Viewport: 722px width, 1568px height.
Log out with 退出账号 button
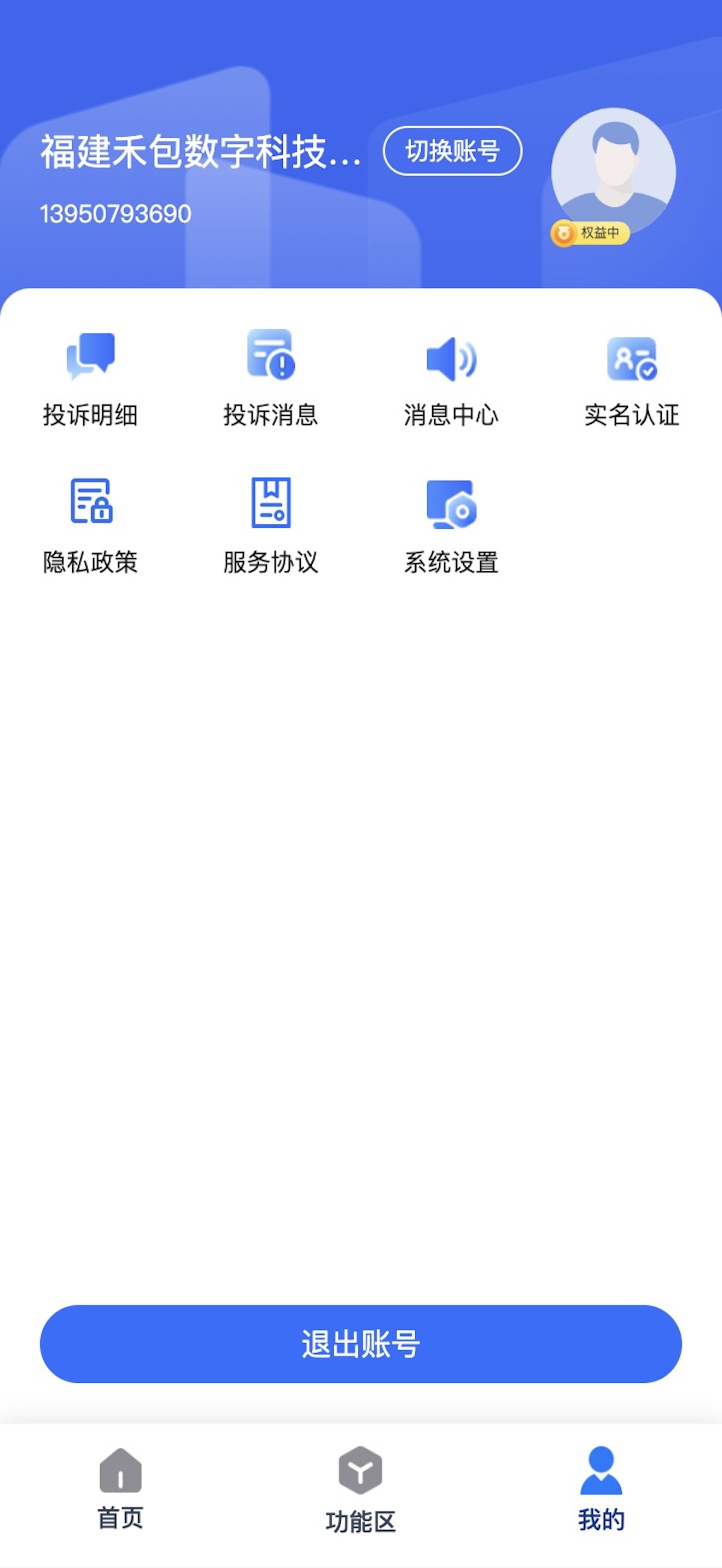click(x=360, y=1343)
